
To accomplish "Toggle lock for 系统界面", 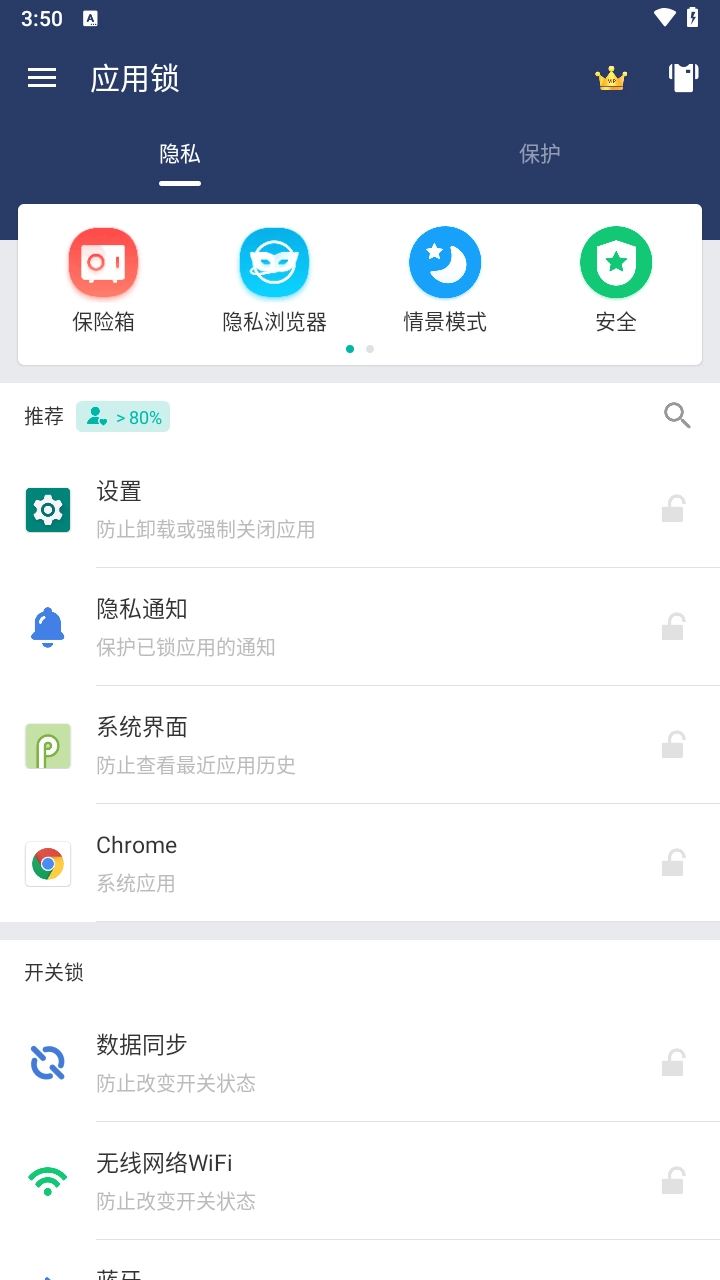I will click(673, 745).
